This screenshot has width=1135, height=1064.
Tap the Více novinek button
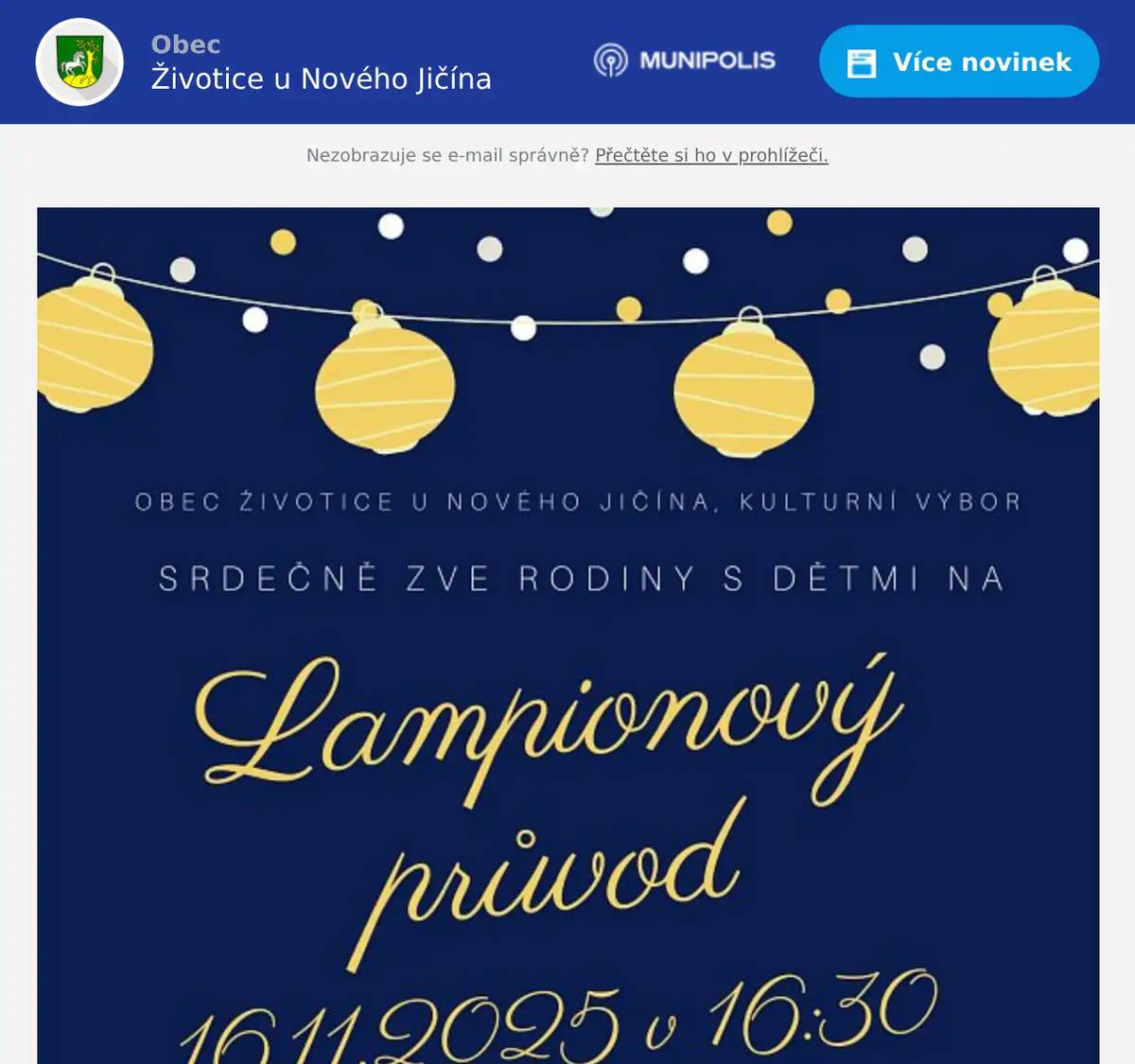point(958,61)
